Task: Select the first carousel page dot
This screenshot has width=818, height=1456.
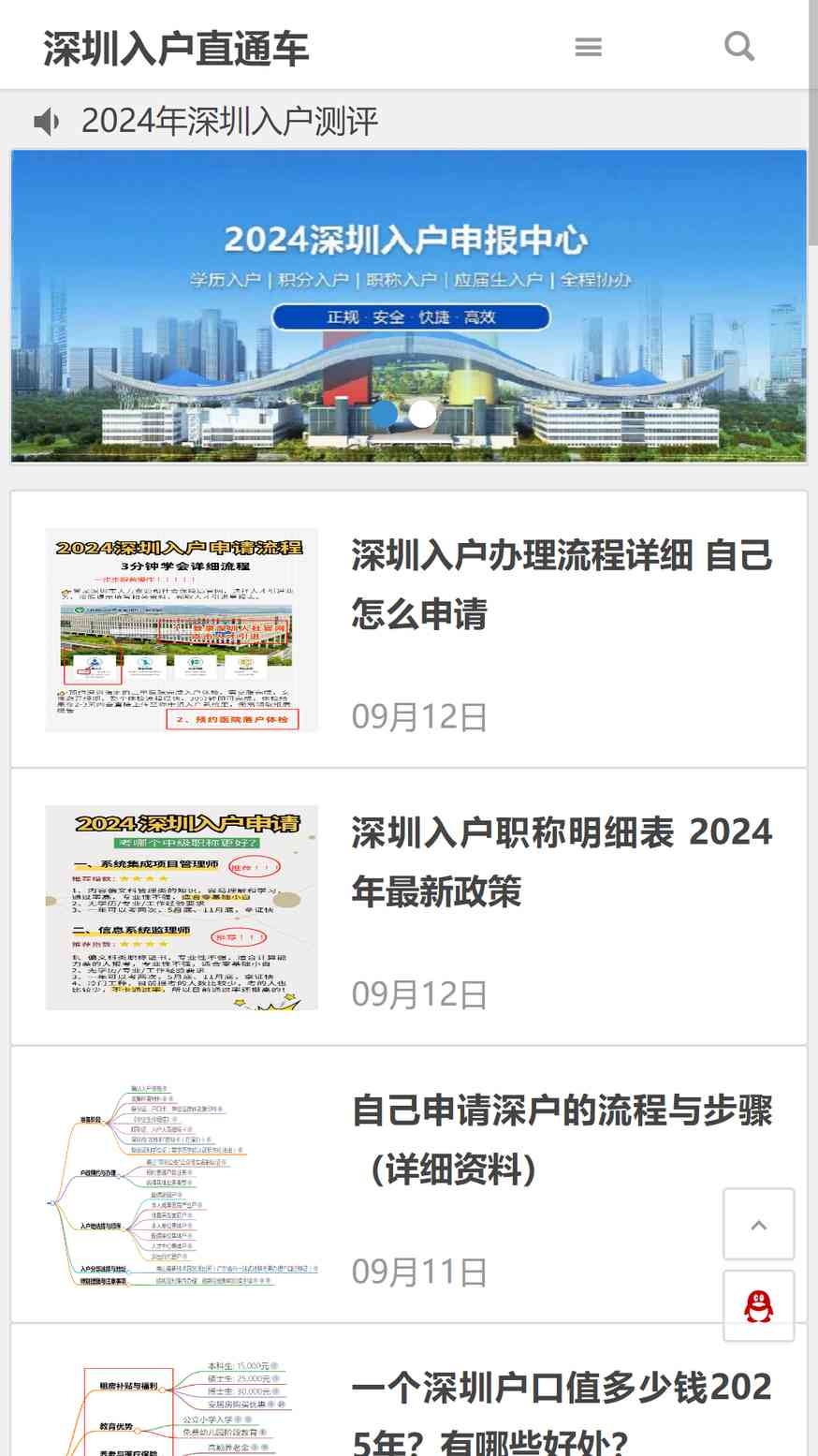Action: [x=384, y=413]
